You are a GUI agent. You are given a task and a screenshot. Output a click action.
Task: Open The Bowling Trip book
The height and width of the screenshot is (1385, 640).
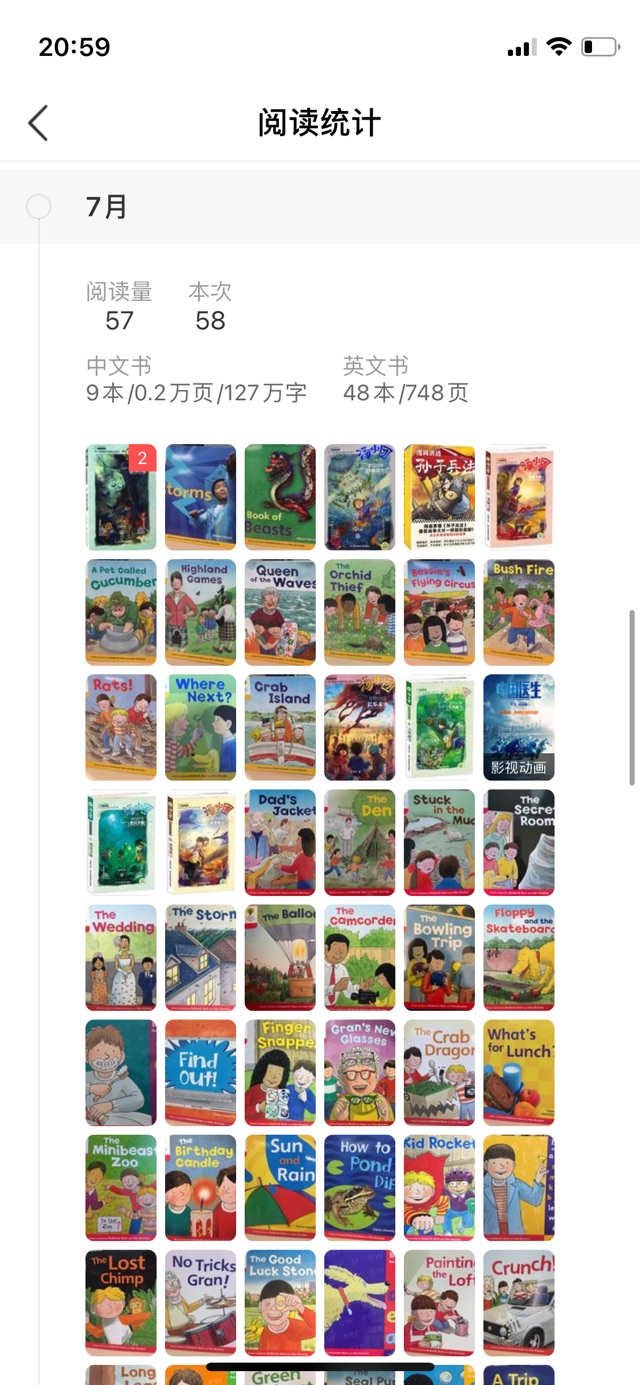point(439,957)
